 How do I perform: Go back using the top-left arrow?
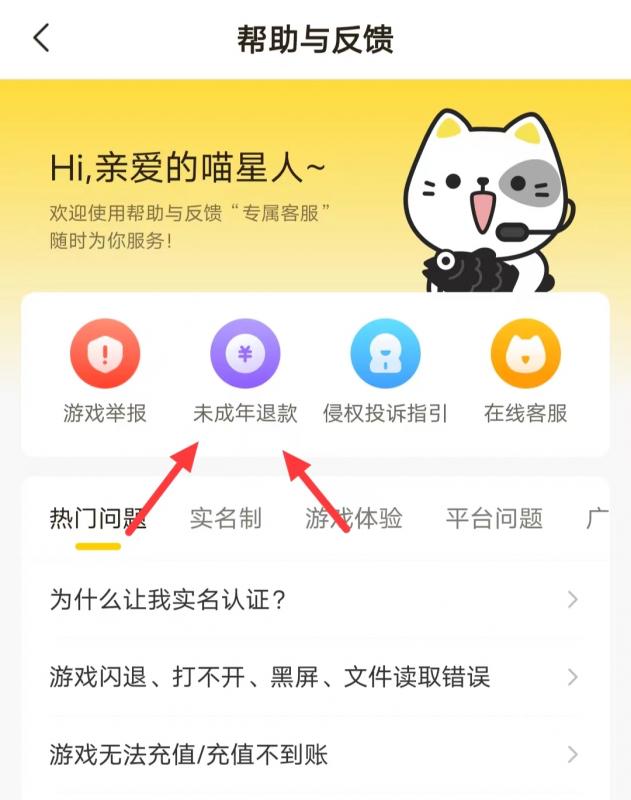(x=41, y=39)
